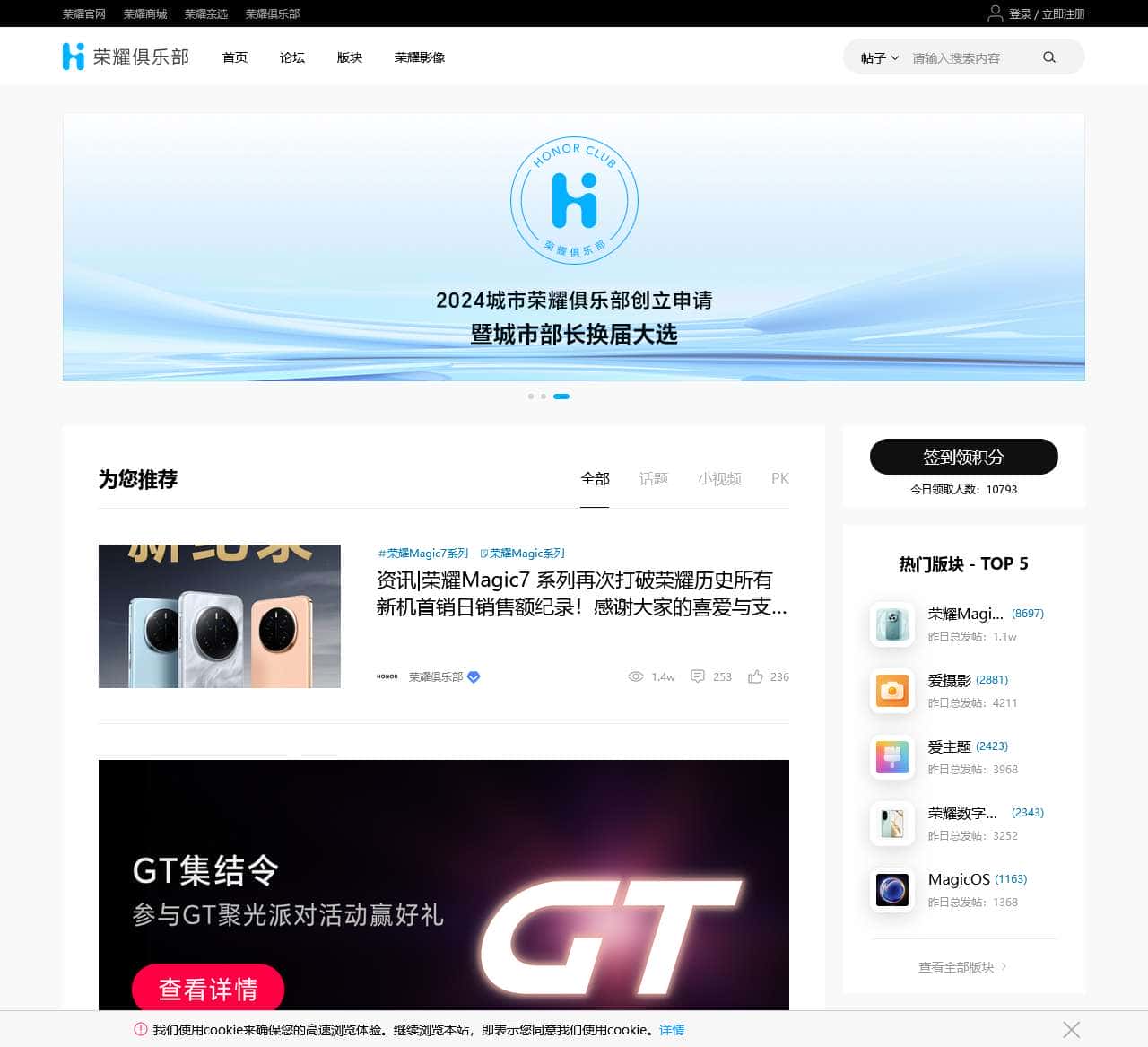The height and width of the screenshot is (1047, 1148).
Task: Go to 登录 / 立即注册
Action: [x=1046, y=14]
